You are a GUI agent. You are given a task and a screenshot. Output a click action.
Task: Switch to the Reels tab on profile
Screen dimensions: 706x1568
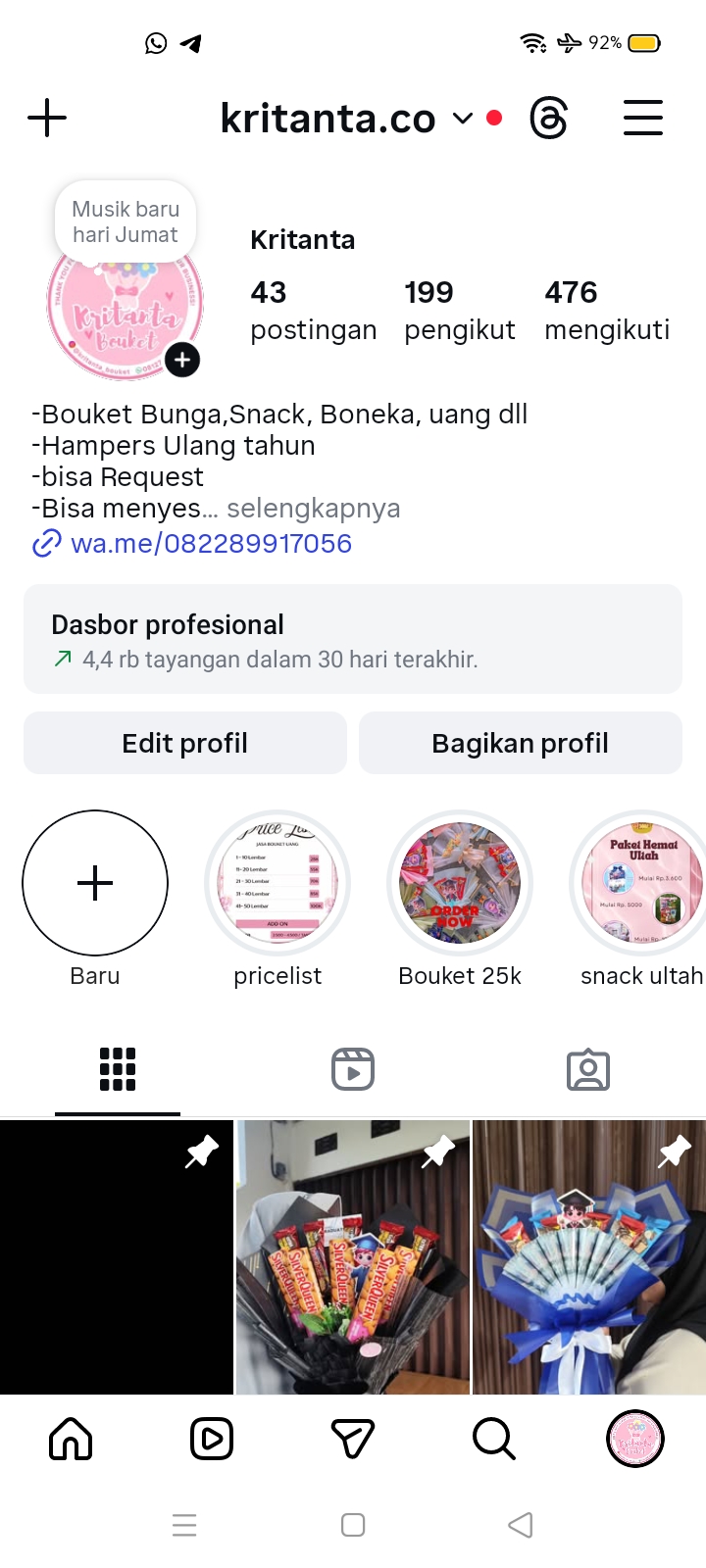(353, 1069)
